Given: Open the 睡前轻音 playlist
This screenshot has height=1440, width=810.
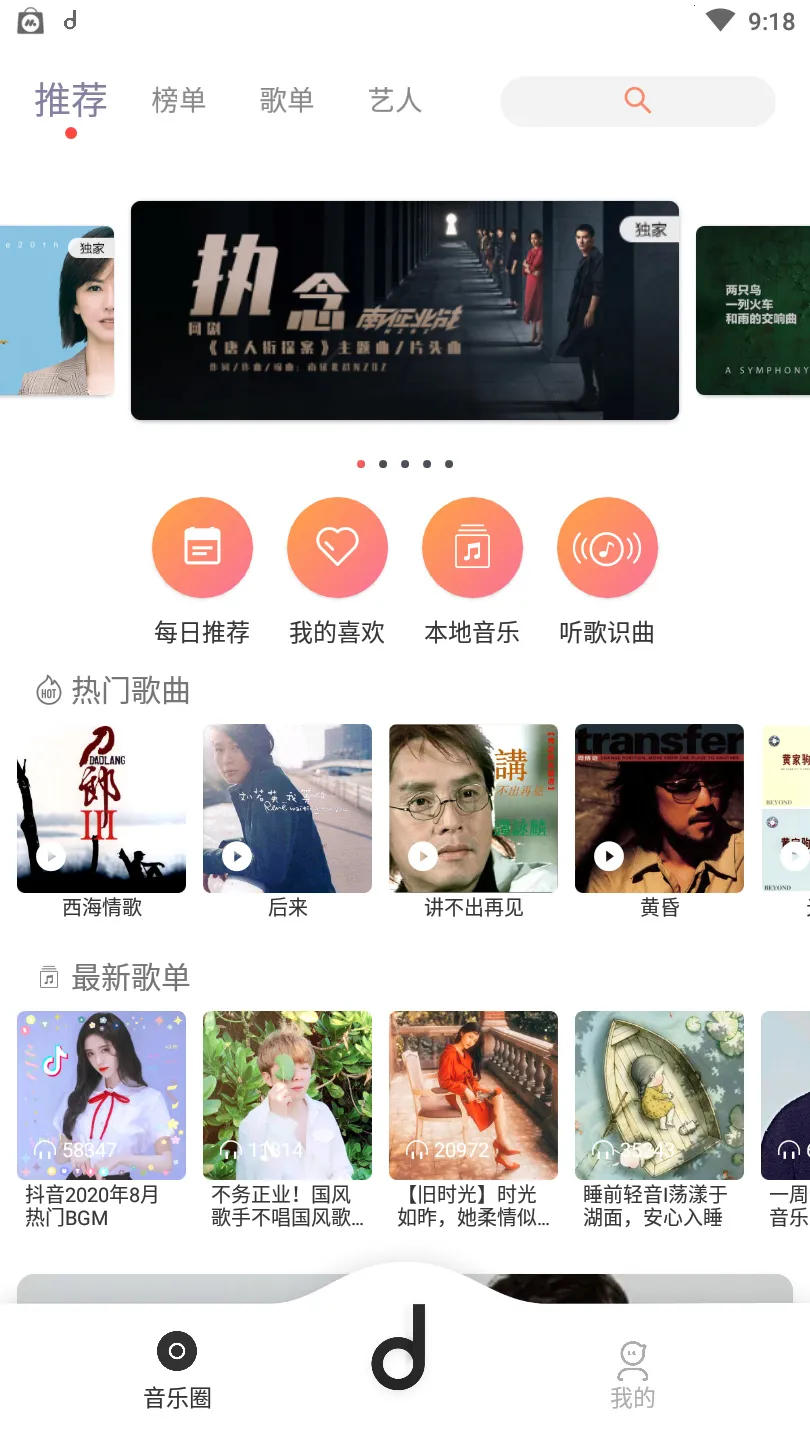Looking at the screenshot, I should (659, 1095).
